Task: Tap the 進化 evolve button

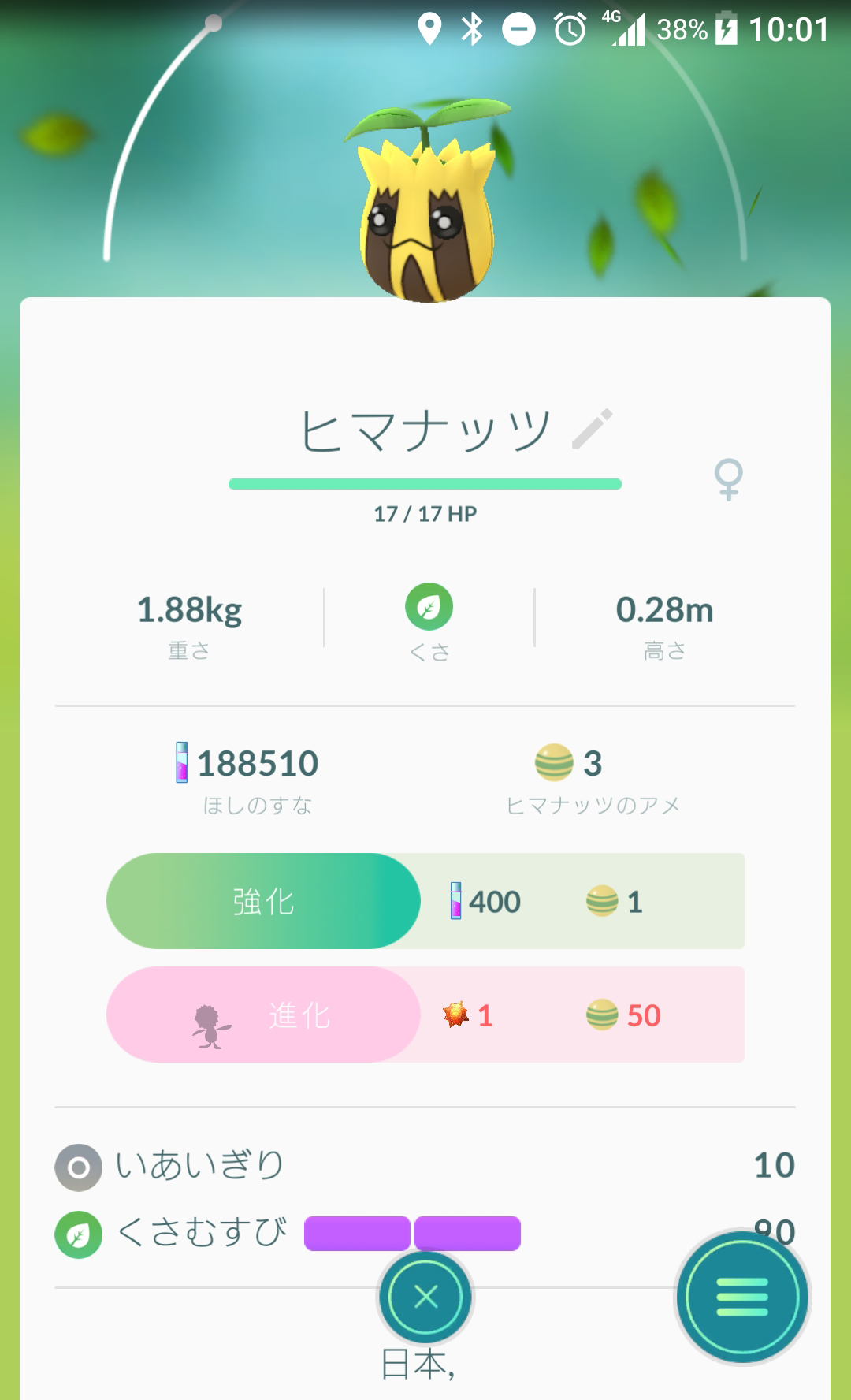Action: pos(263,1015)
